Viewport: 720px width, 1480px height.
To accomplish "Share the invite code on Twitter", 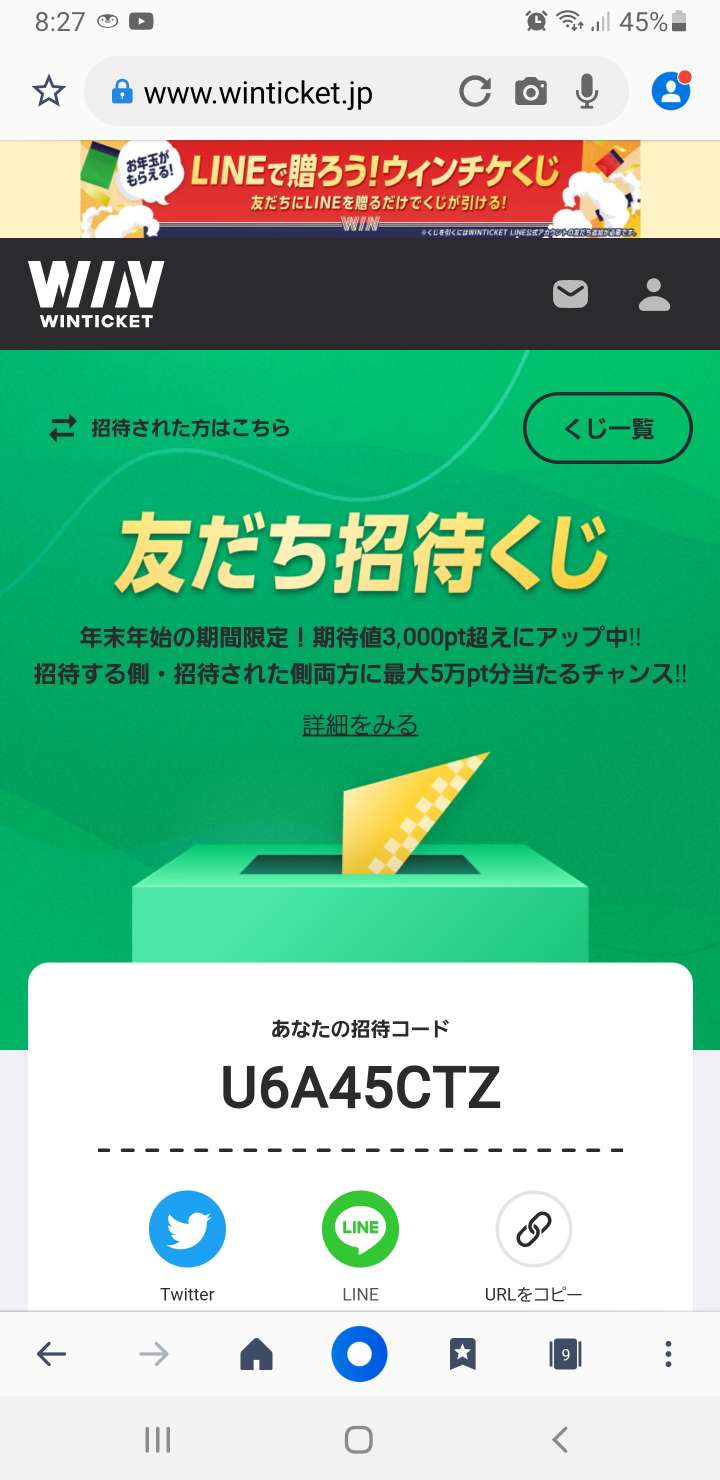I will pyautogui.click(x=187, y=1230).
